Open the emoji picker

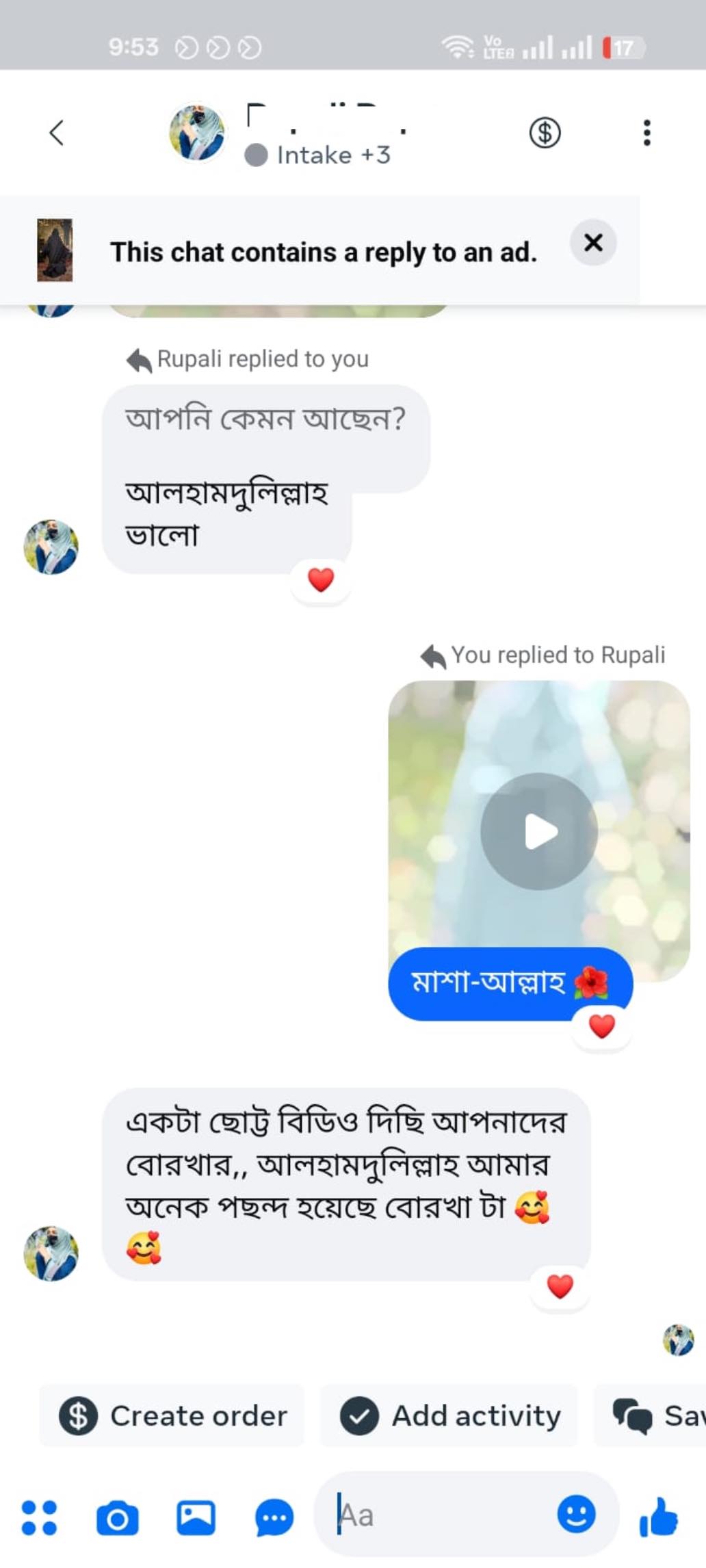click(576, 1514)
